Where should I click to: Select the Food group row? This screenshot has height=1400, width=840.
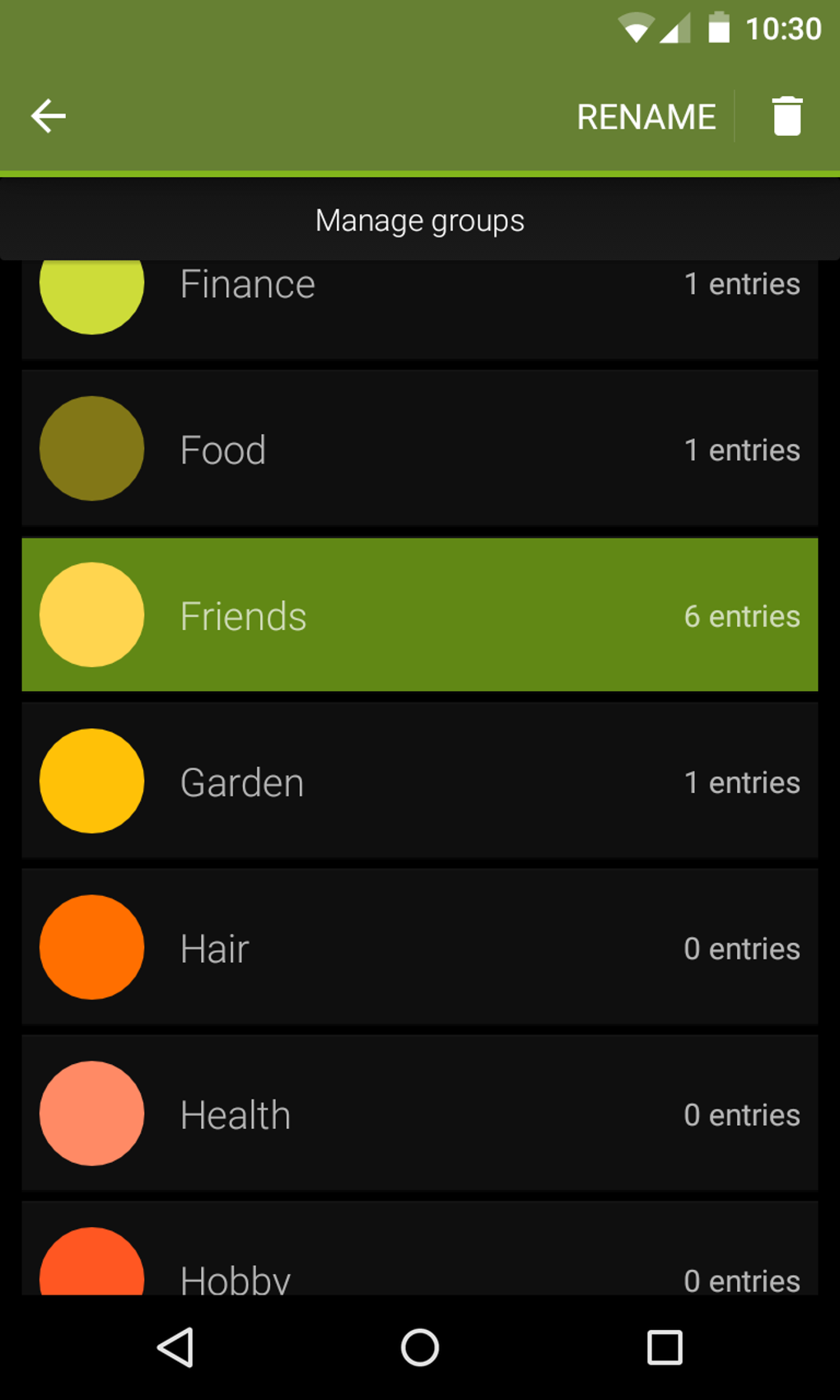click(x=419, y=449)
